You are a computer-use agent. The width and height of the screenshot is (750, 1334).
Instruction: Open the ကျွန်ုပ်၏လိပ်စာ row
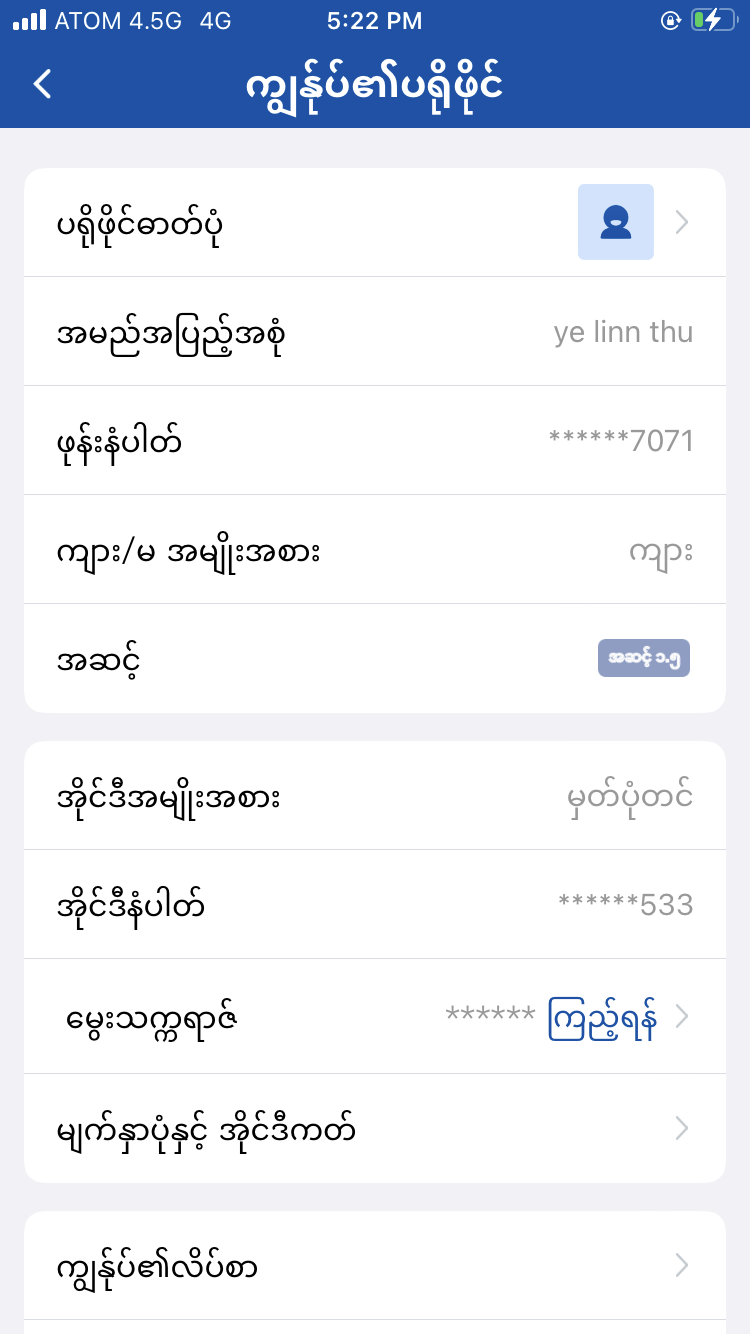point(374,1266)
